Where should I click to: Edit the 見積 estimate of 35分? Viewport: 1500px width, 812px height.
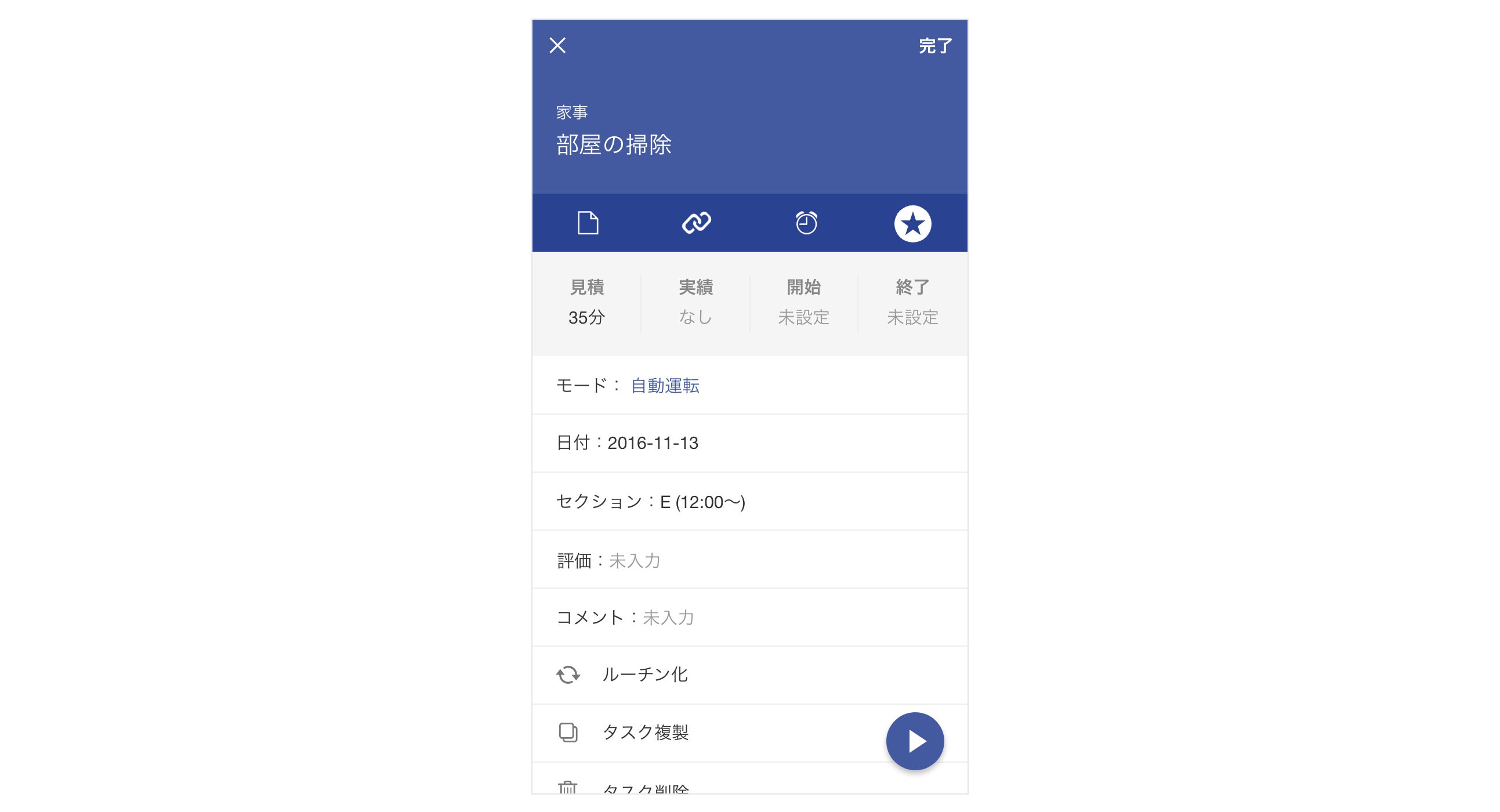tap(586, 303)
